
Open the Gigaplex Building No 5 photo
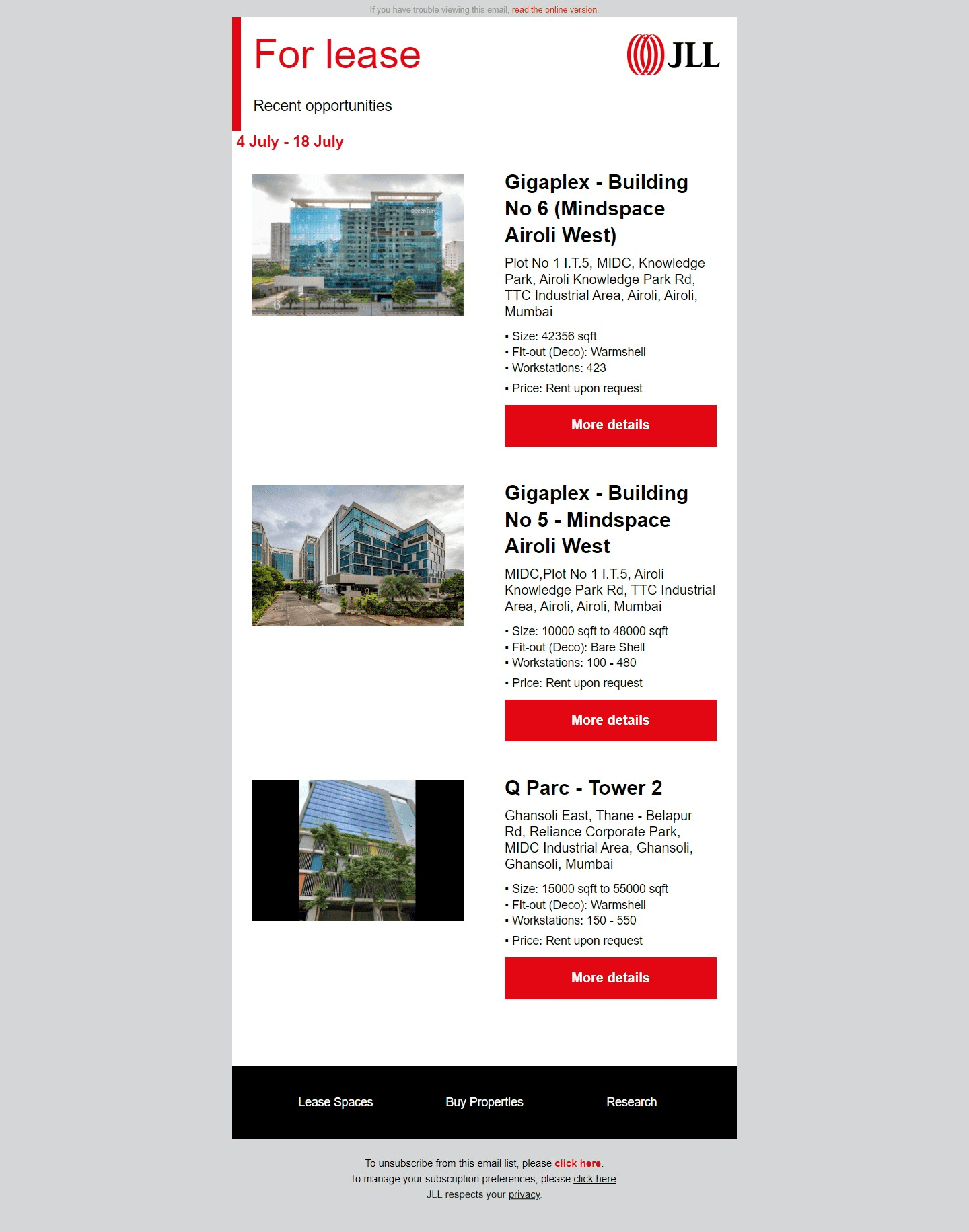[x=358, y=556]
